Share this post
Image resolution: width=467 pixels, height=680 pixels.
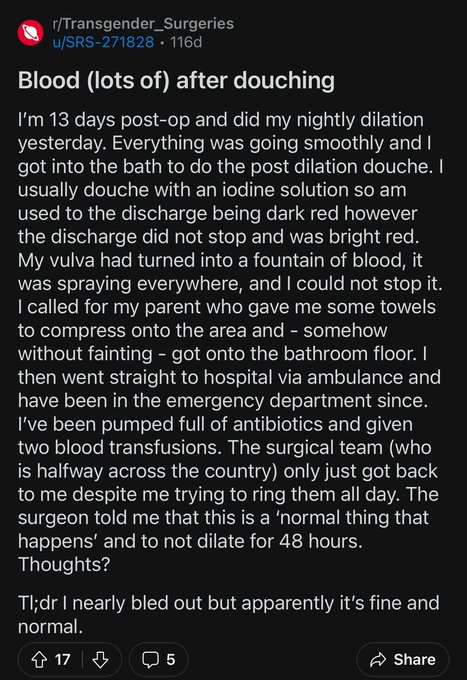coord(403,660)
